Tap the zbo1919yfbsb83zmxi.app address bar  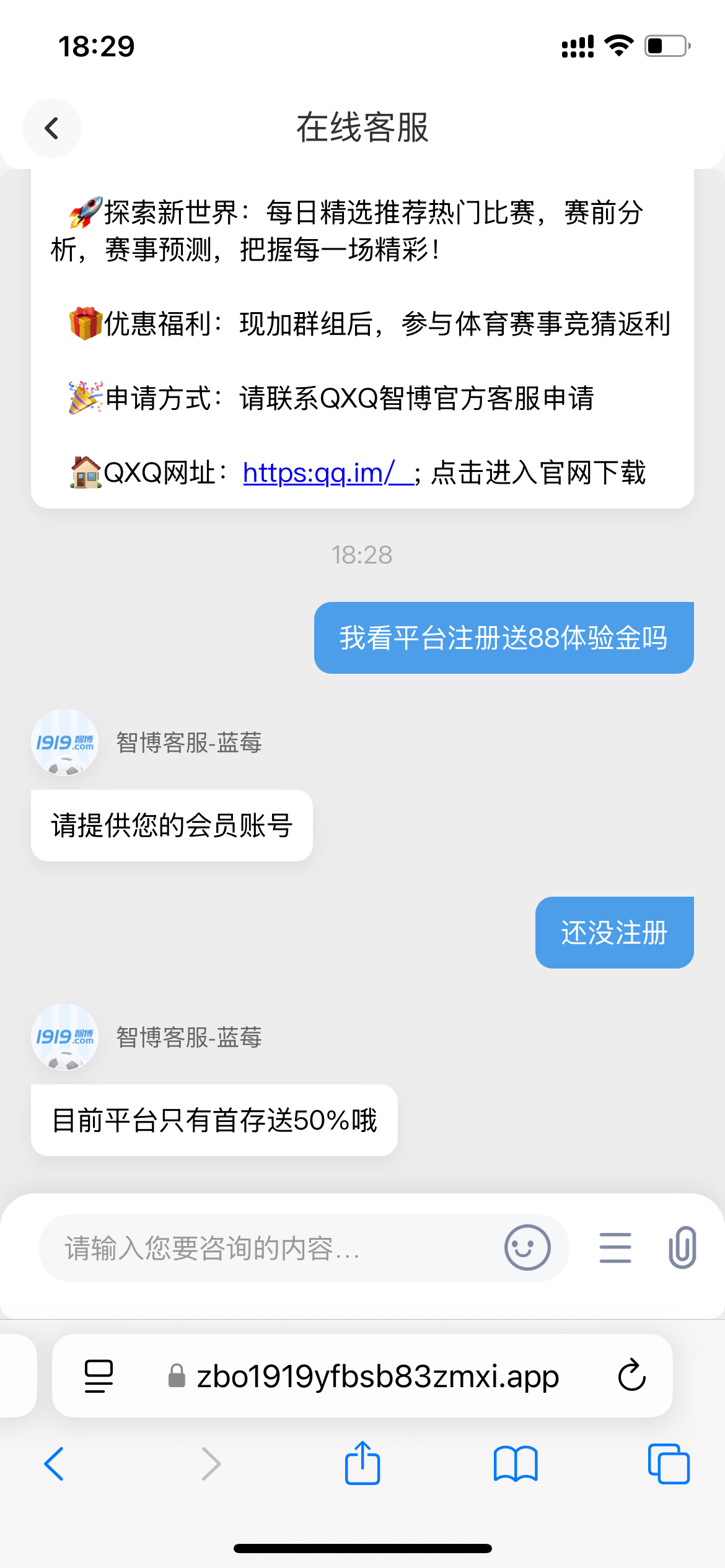[x=377, y=1376]
